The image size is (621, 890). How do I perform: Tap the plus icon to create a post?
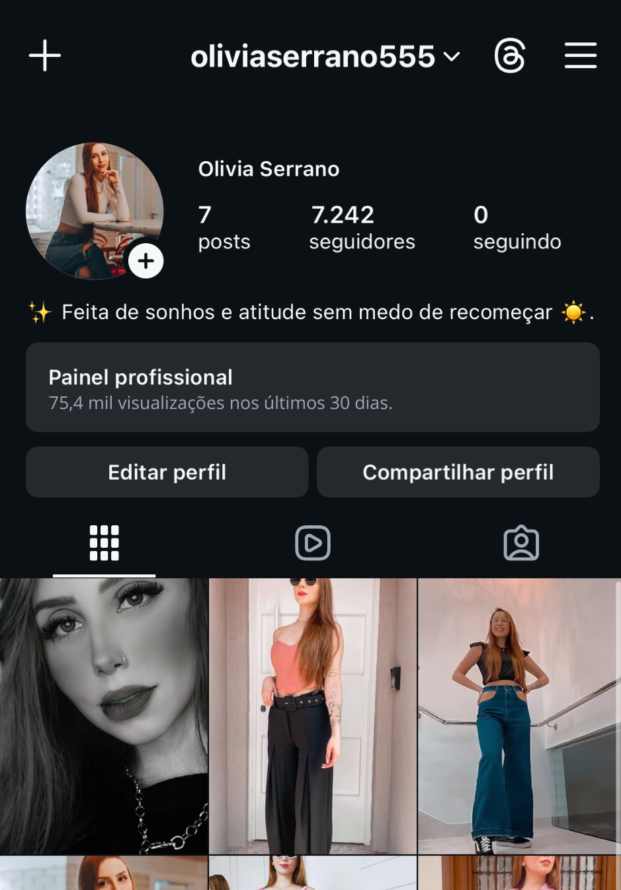click(x=45, y=56)
